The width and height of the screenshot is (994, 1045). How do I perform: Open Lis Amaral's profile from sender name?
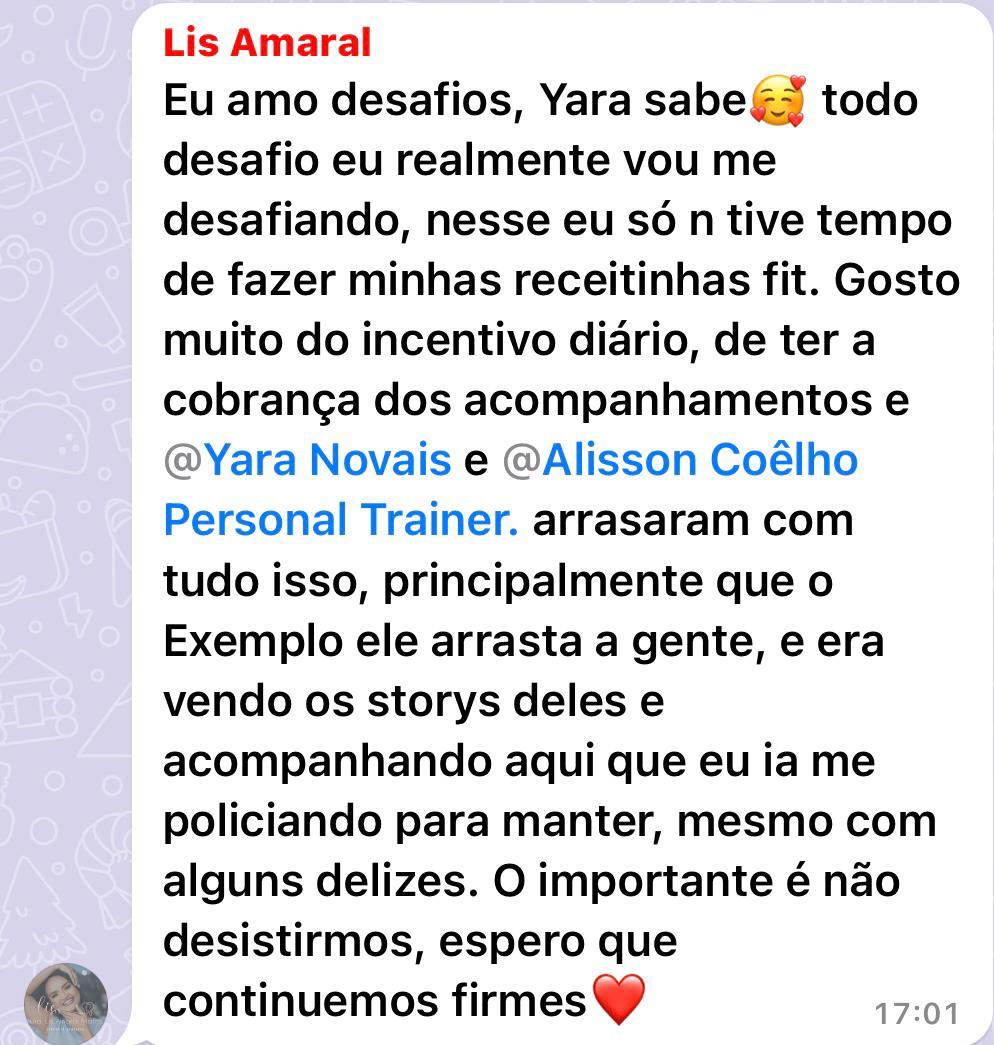[267, 42]
